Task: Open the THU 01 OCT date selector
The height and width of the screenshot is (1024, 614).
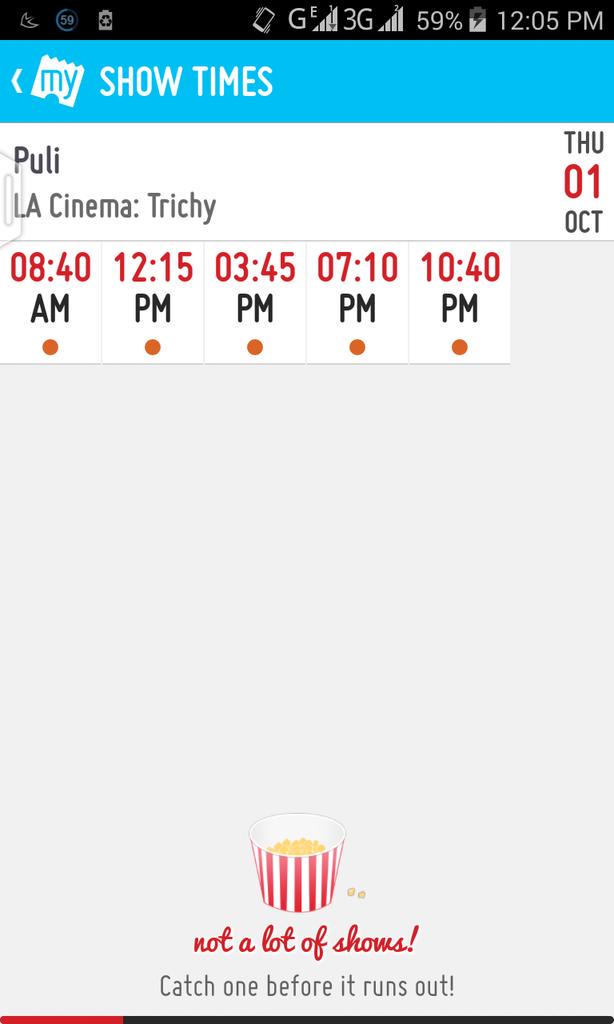Action: point(583,182)
